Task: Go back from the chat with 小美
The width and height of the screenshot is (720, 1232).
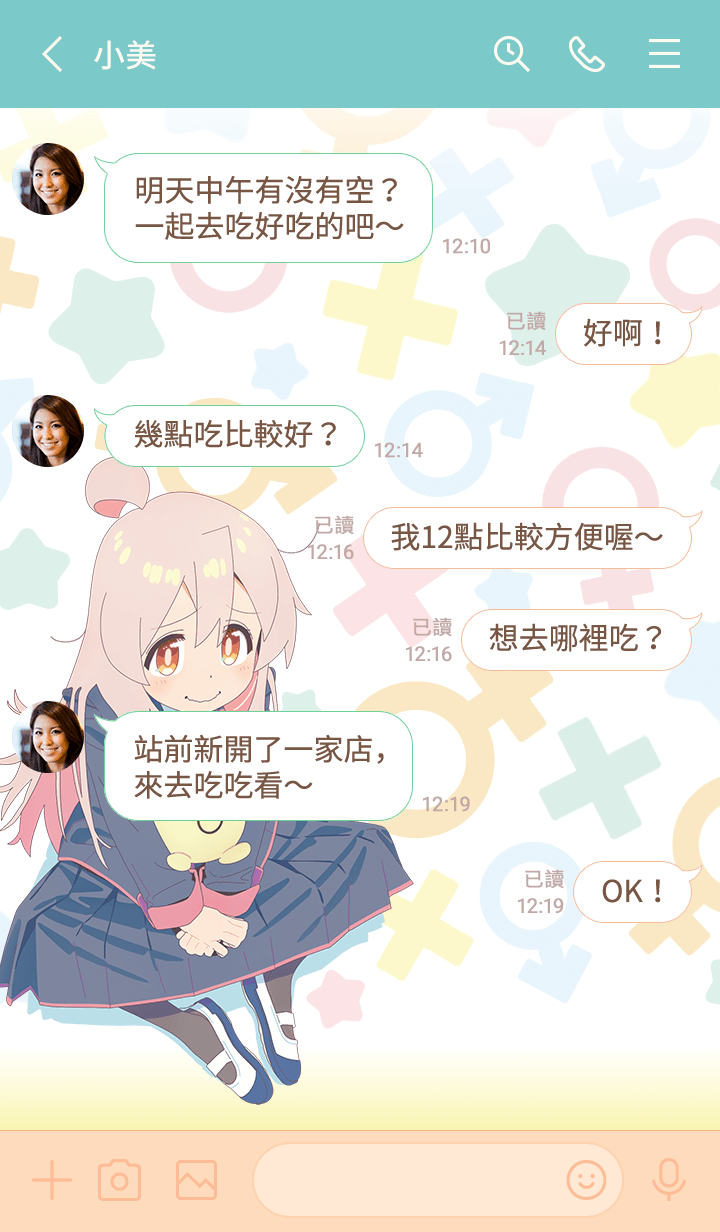Action: (x=52, y=54)
